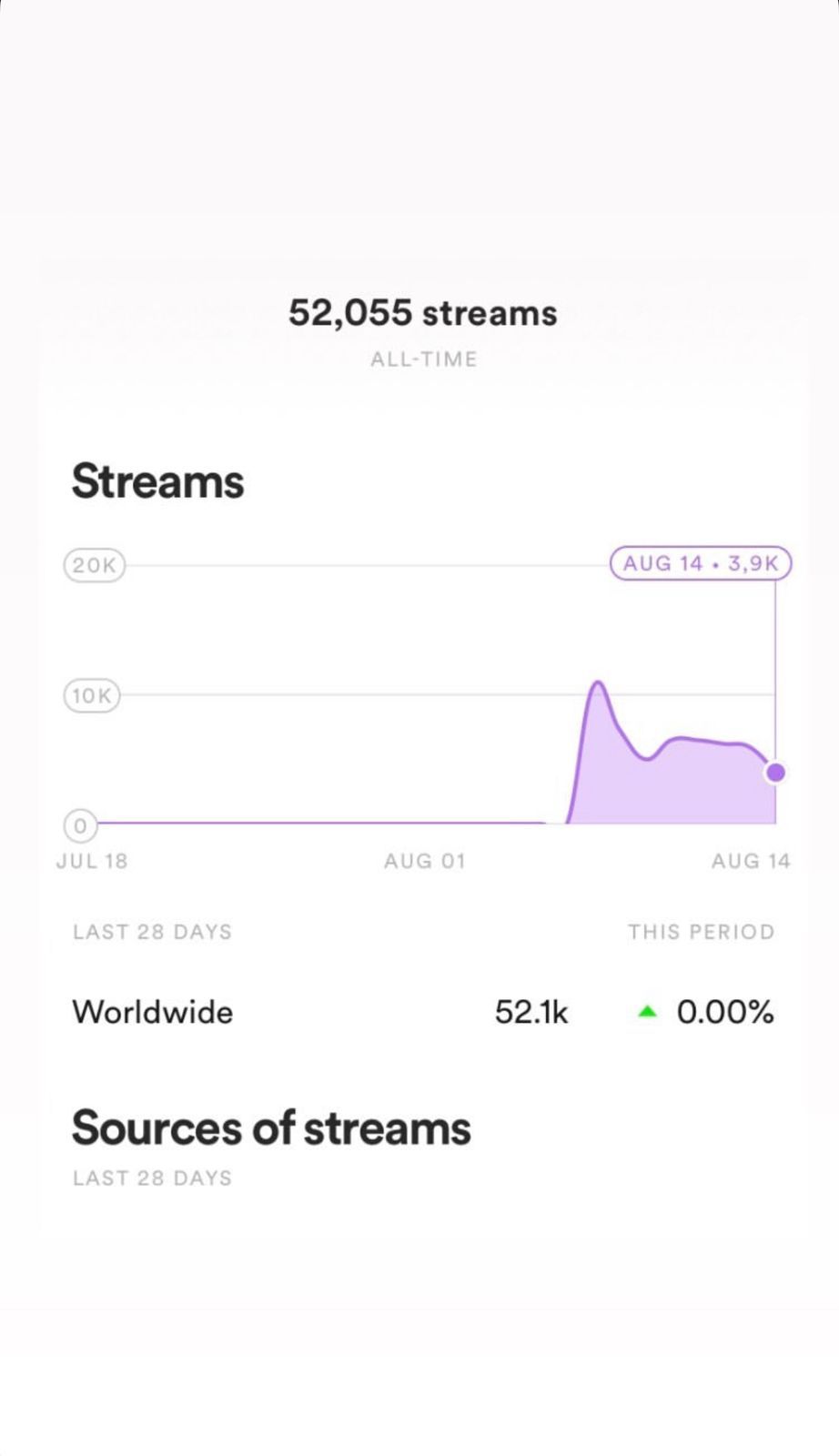Toggle the LAST 28 DAYS filter above Worldwide
Image resolution: width=839 pixels, height=1456 pixels.
pyautogui.click(x=152, y=931)
